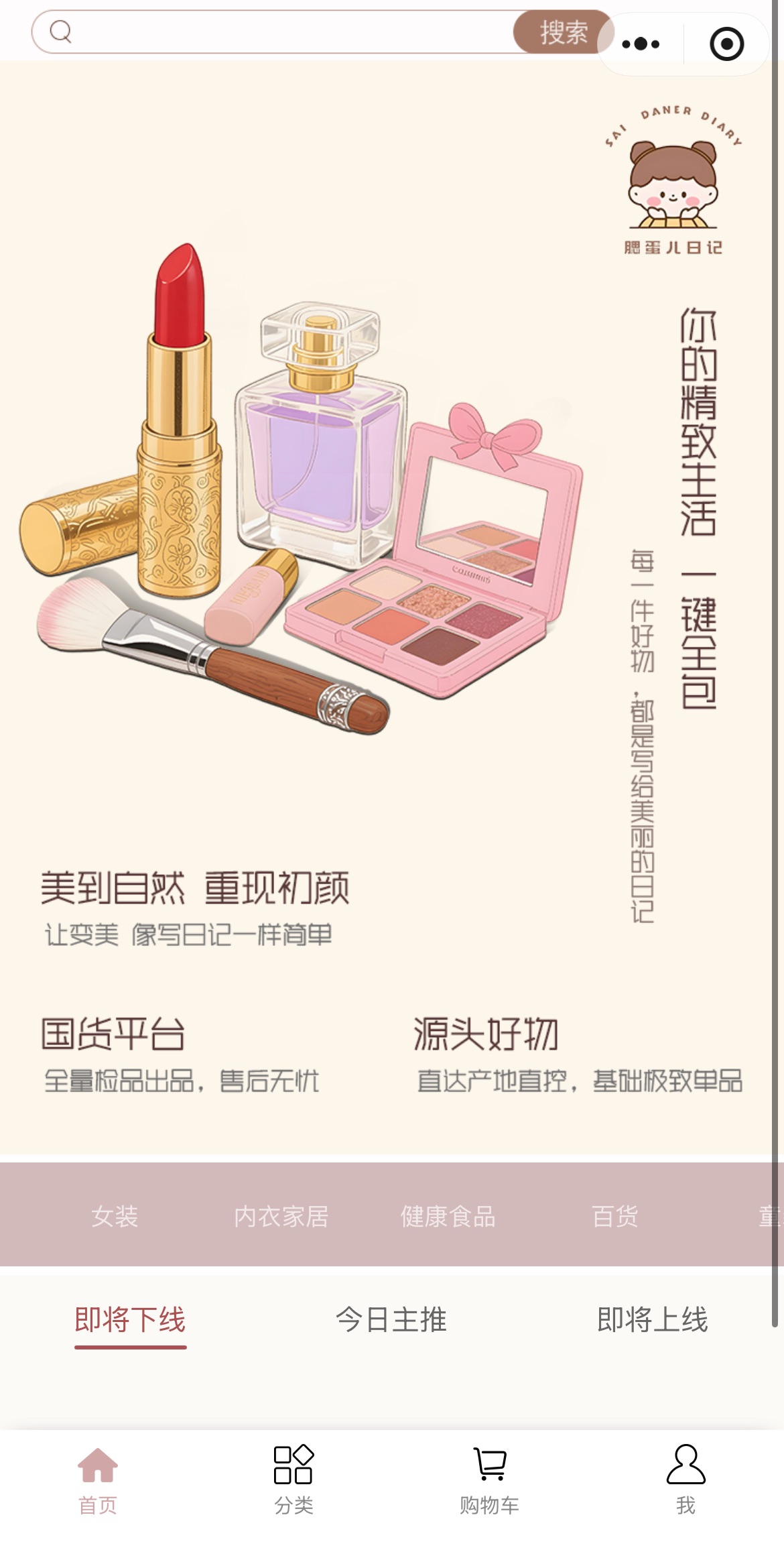Viewport: 784px width, 1562px height.
Task: Switch to the 即将下线 tab
Action: click(130, 1319)
